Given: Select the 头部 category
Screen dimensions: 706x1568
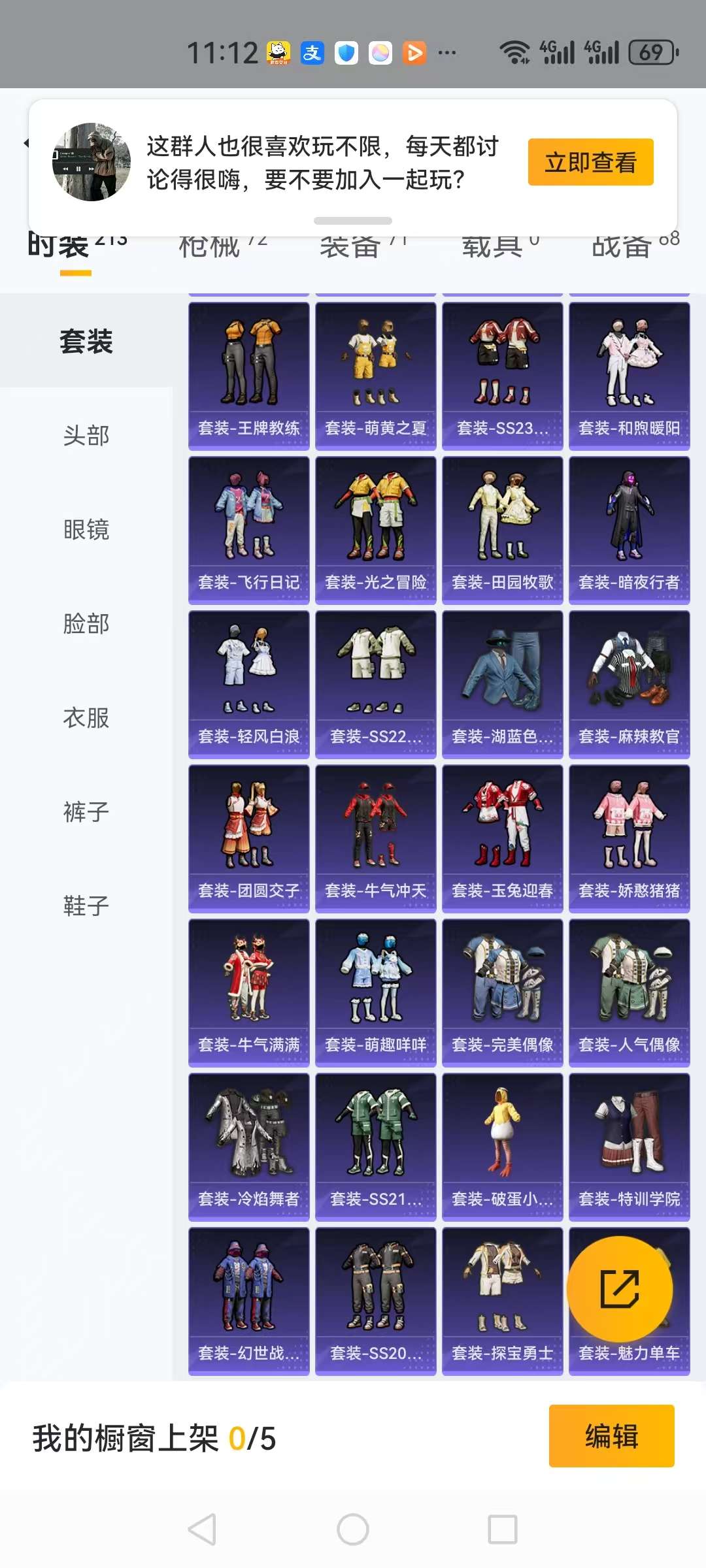Looking at the screenshot, I should tap(86, 436).
